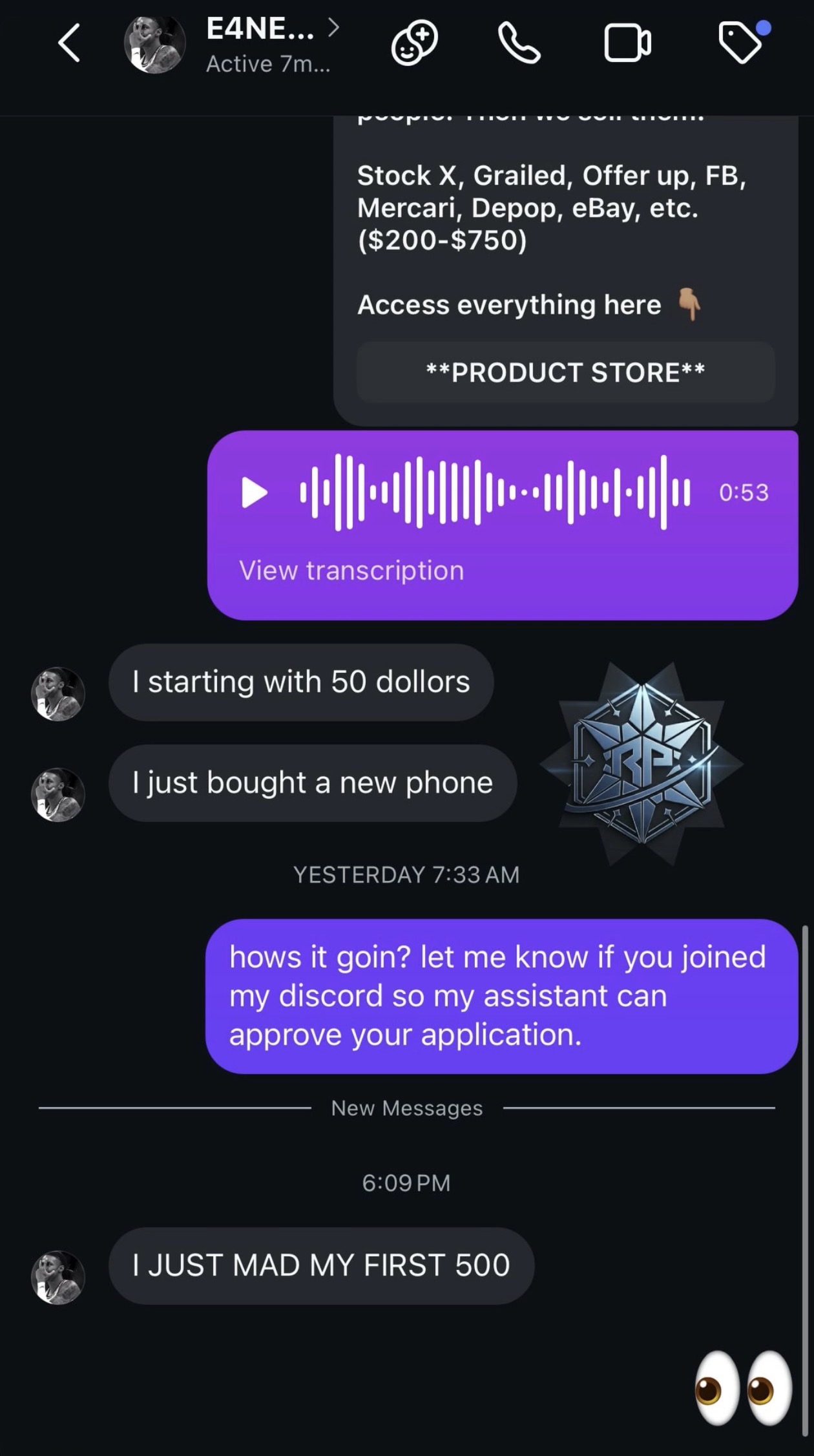
Task: Expand conversation details via the name chevron
Action: [x=333, y=28]
